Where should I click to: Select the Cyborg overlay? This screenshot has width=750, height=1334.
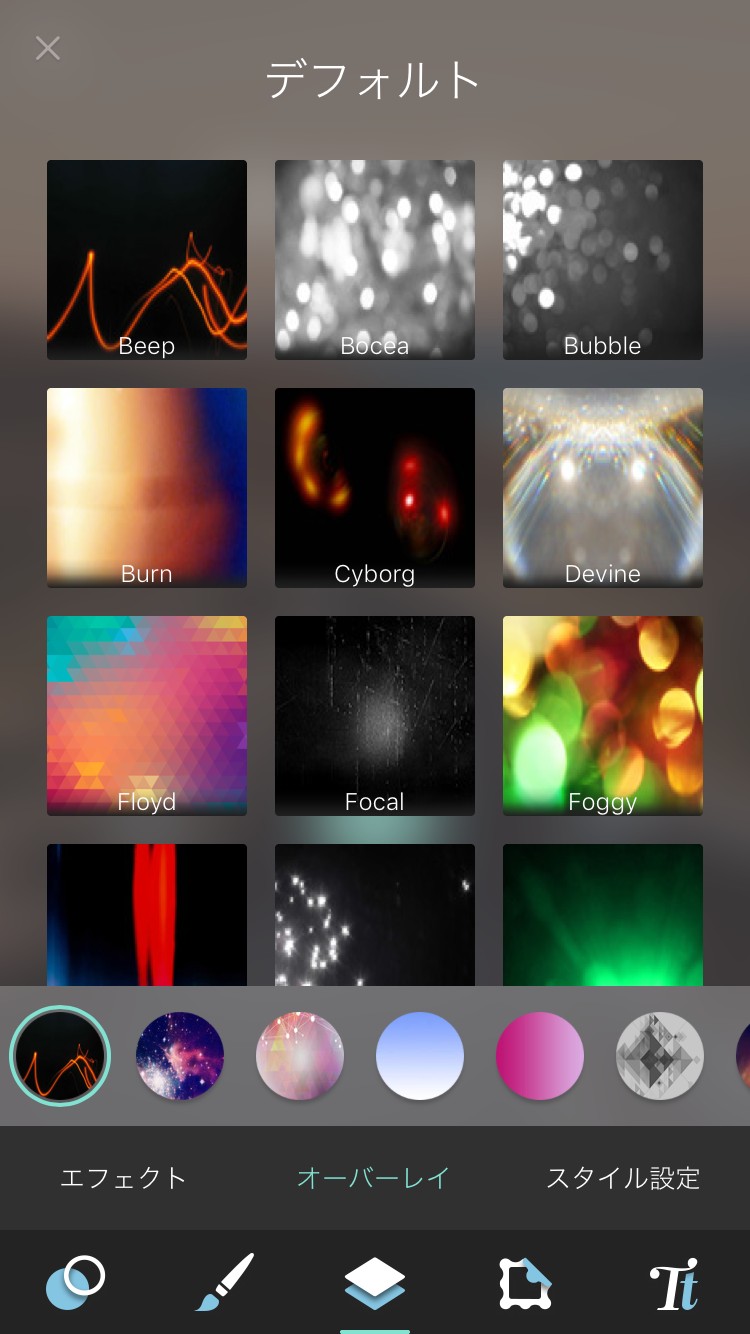point(375,488)
